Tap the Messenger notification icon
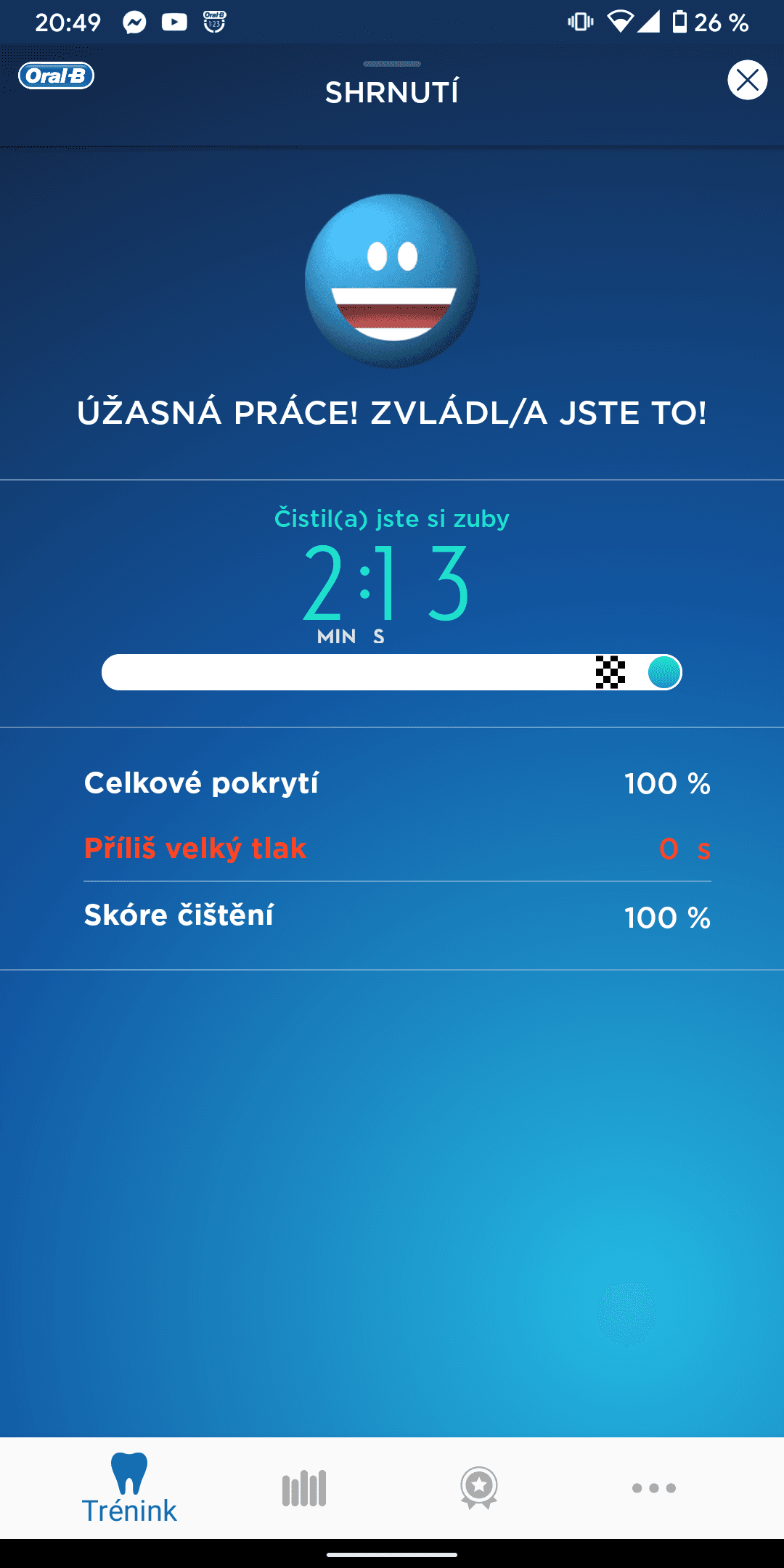This screenshot has width=784, height=1568. pos(134,22)
